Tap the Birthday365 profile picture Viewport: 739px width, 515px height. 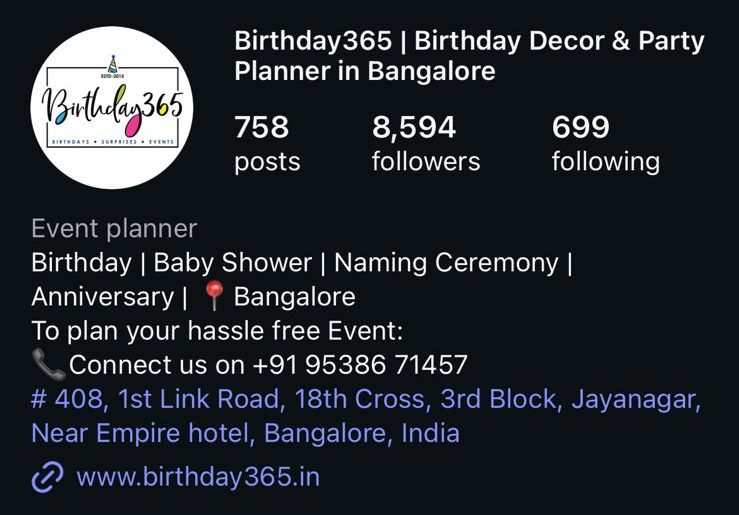coord(111,108)
